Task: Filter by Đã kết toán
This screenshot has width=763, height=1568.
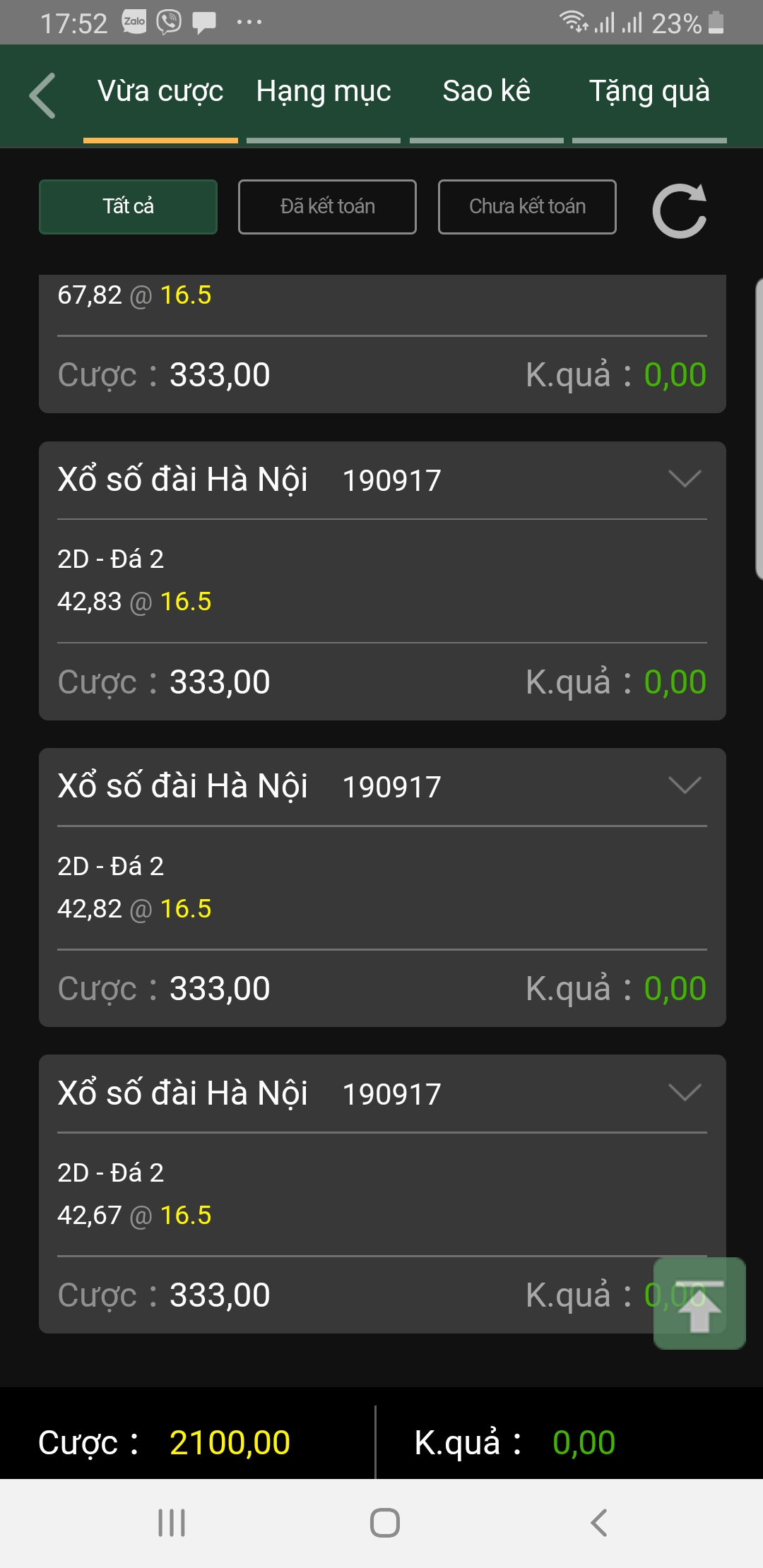Action: pyautogui.click(x=327, y=206)
